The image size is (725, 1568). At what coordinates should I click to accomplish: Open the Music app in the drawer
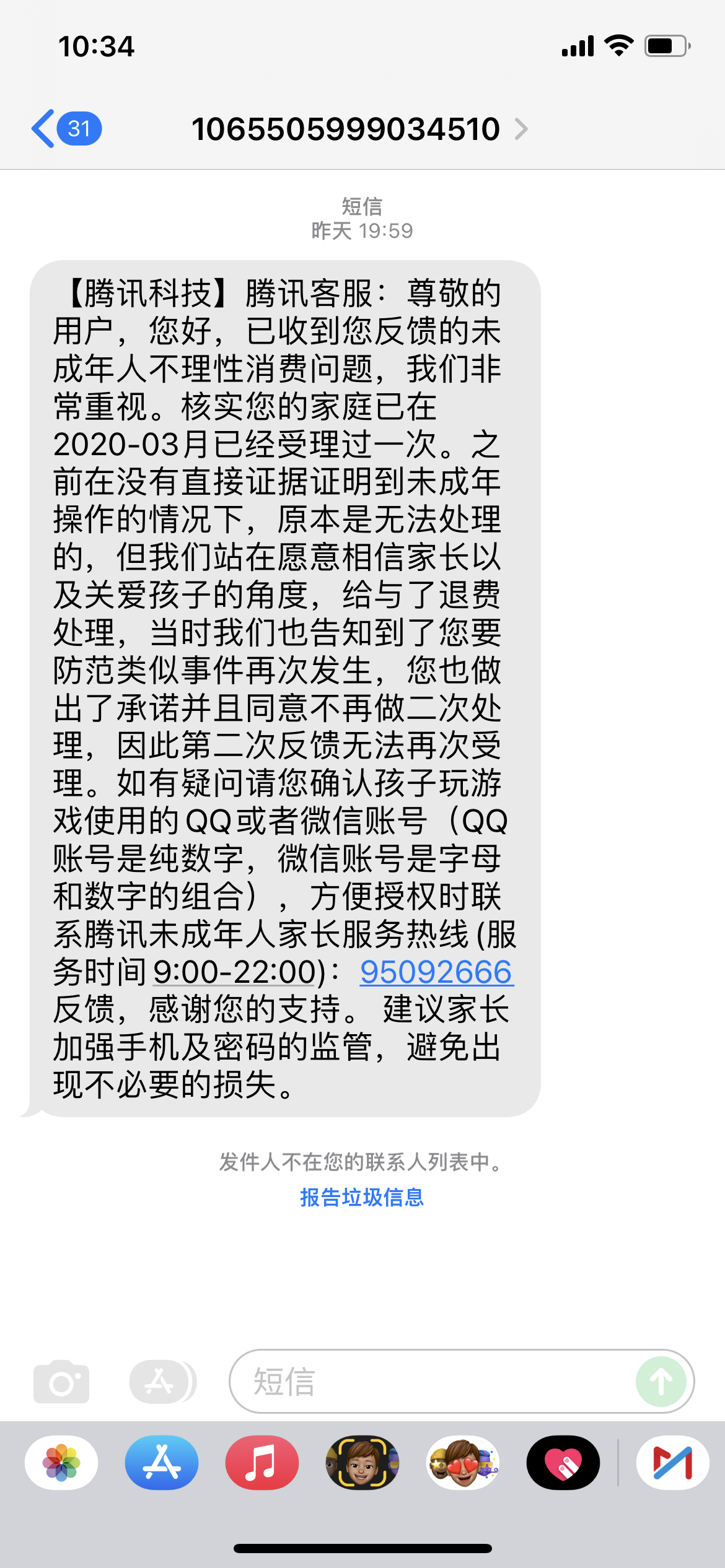point(262,1463)
